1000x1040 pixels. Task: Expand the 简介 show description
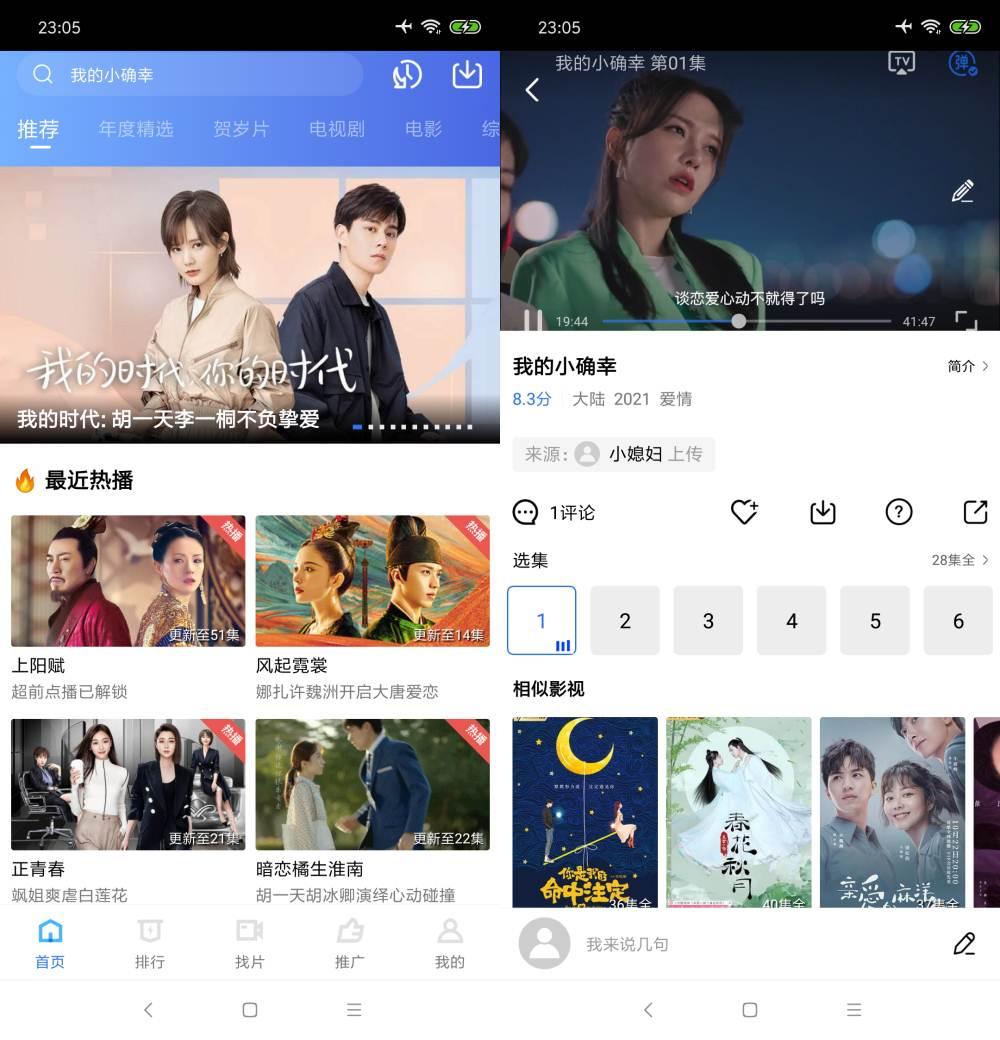pos(968,366)
